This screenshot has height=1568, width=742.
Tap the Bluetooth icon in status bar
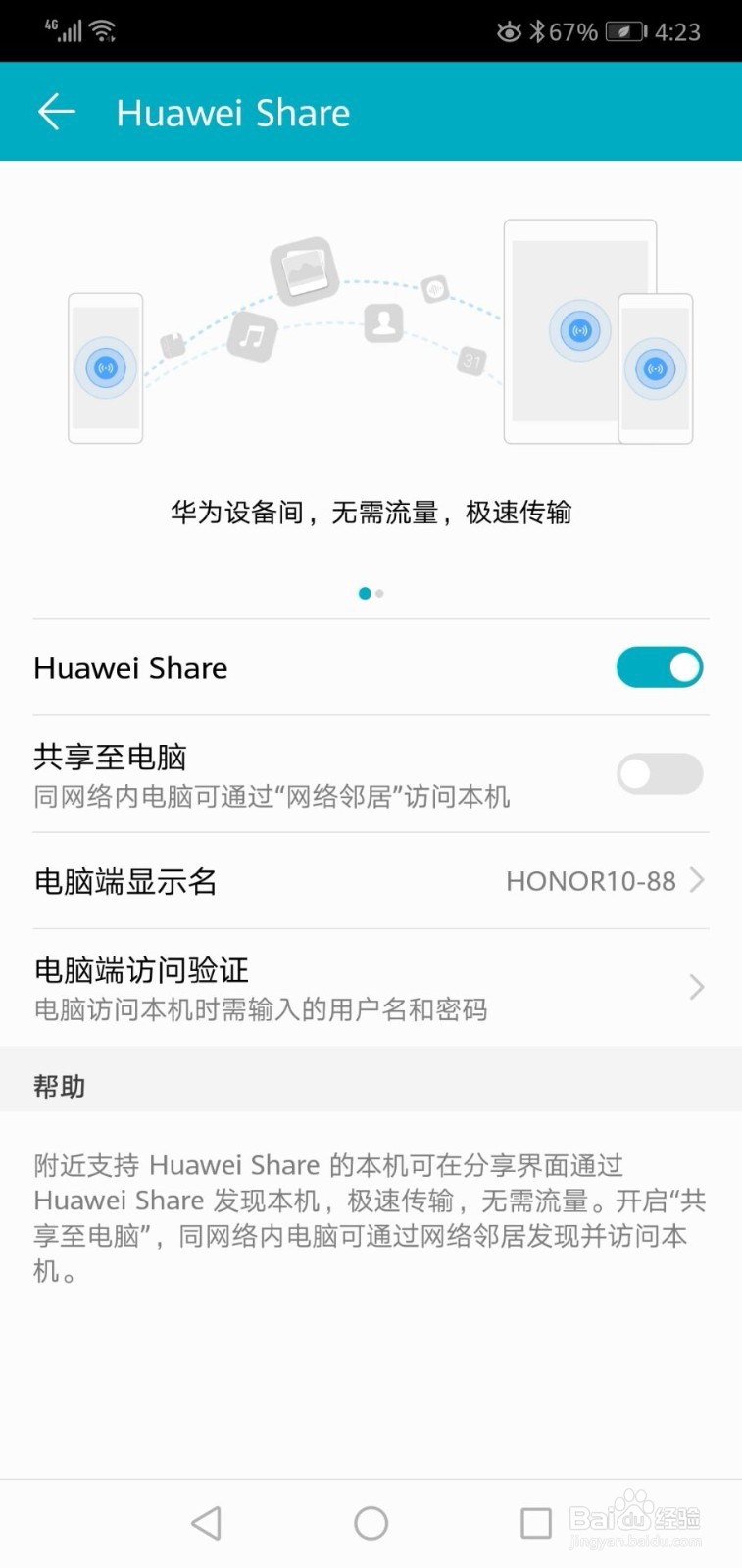point(539,29)
